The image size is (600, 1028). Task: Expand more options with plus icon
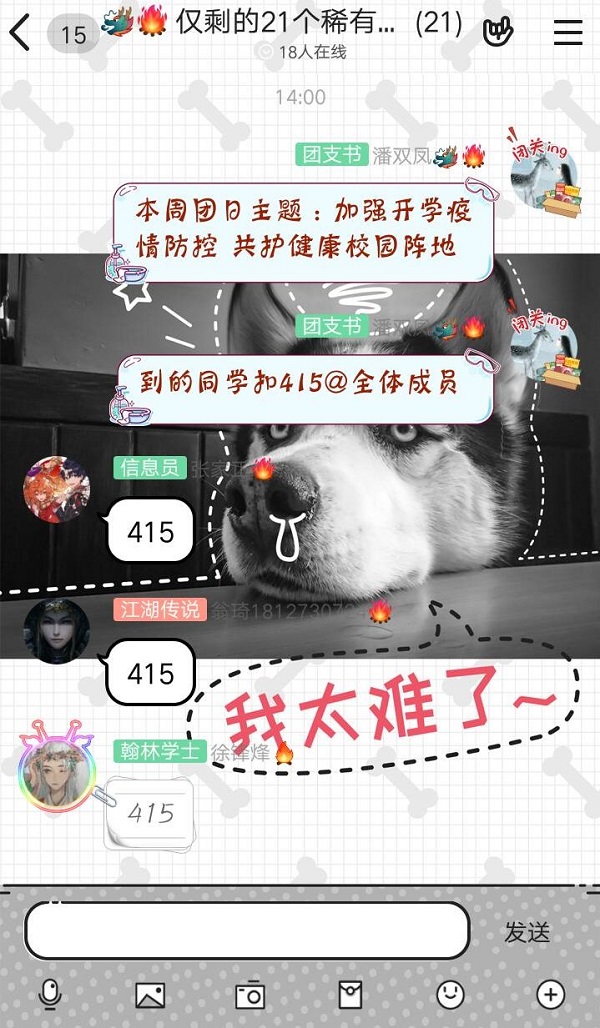(550, 993)
